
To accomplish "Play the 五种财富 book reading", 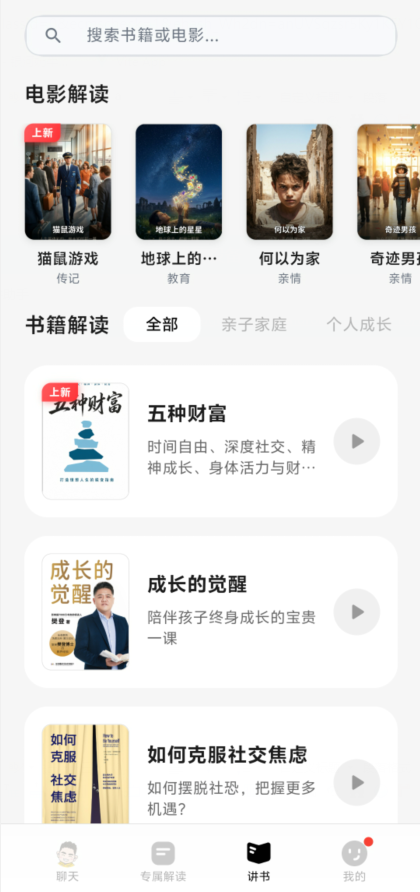I will (357, 441).
